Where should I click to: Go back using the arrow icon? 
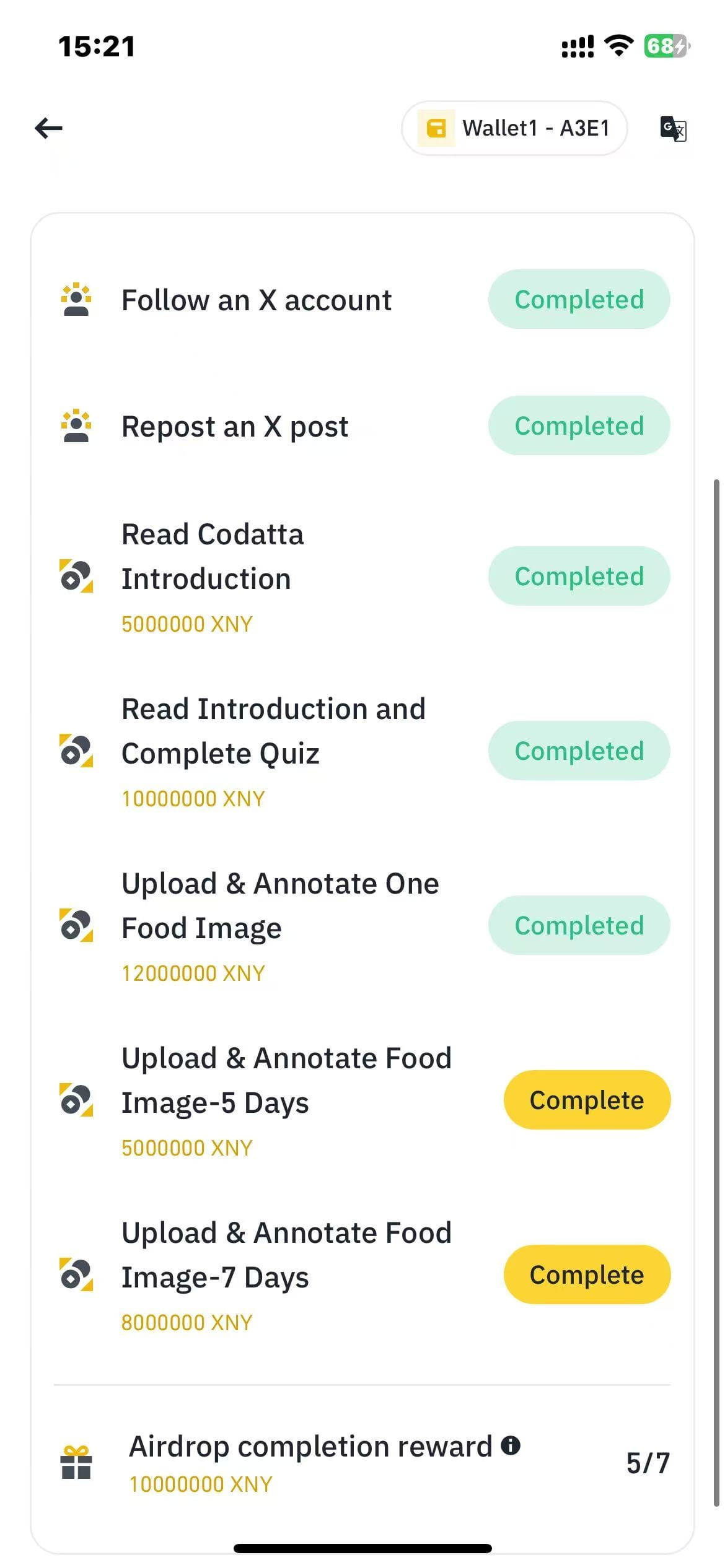pyautogui.click(x=48, y=128)
